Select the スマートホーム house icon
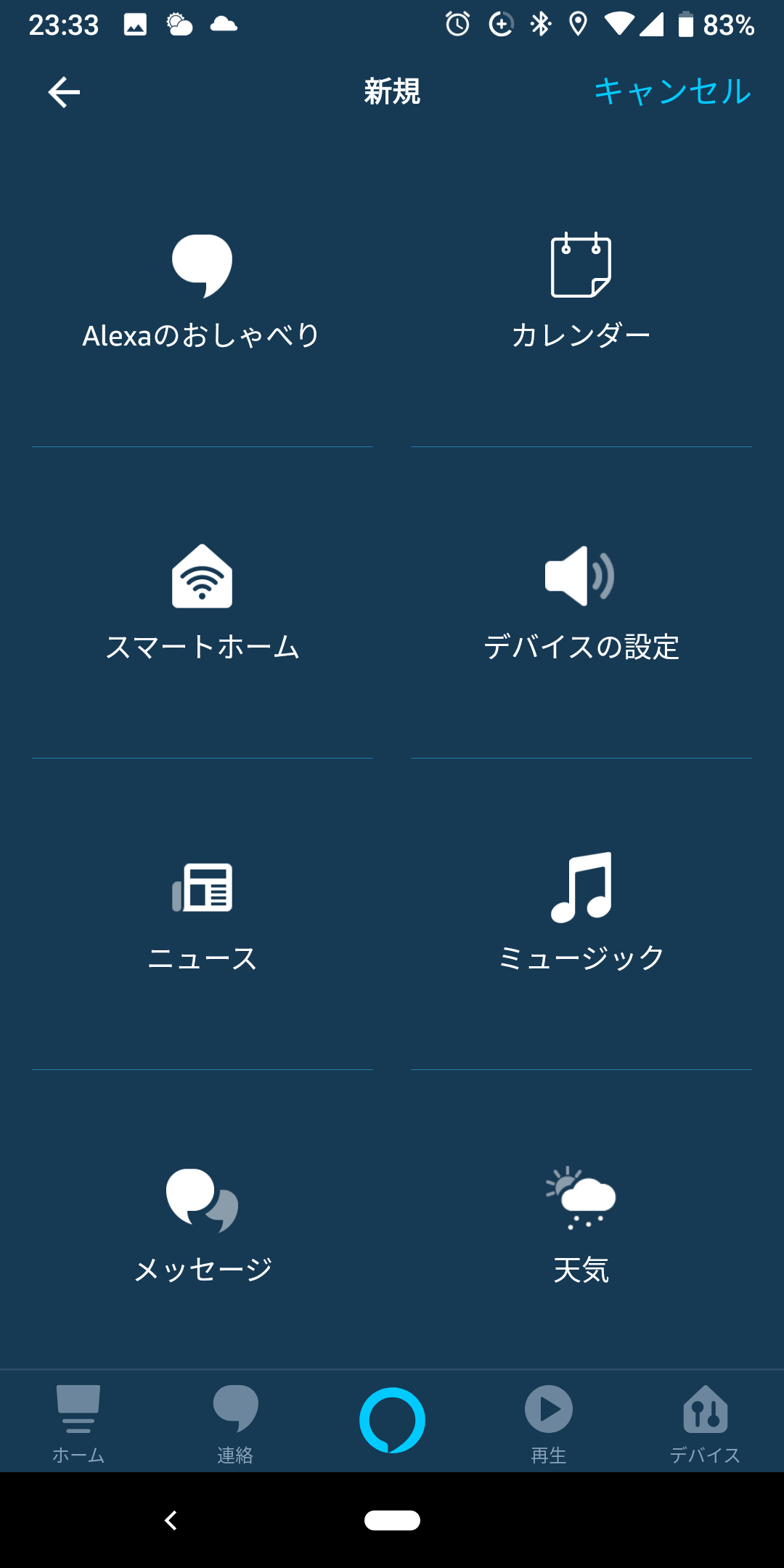 203,577
